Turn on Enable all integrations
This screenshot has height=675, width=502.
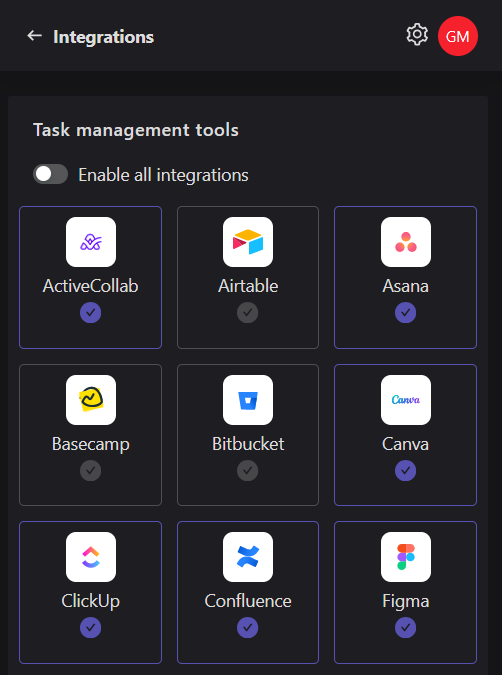click(x=50, y=174)
